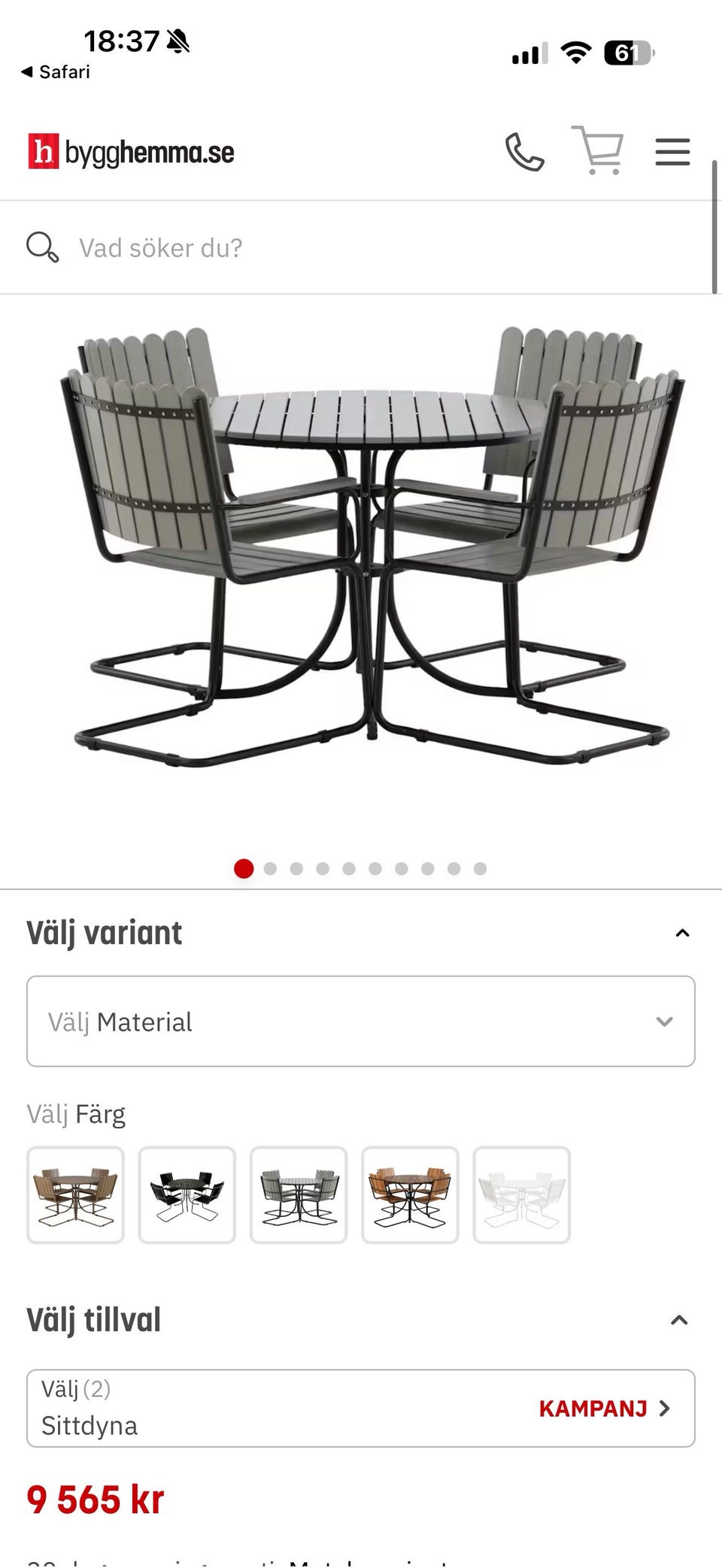Image resolution: width=722 pixels, height=1568 pixels.
Task: Select the white color variant
Action: point(522,1194)
